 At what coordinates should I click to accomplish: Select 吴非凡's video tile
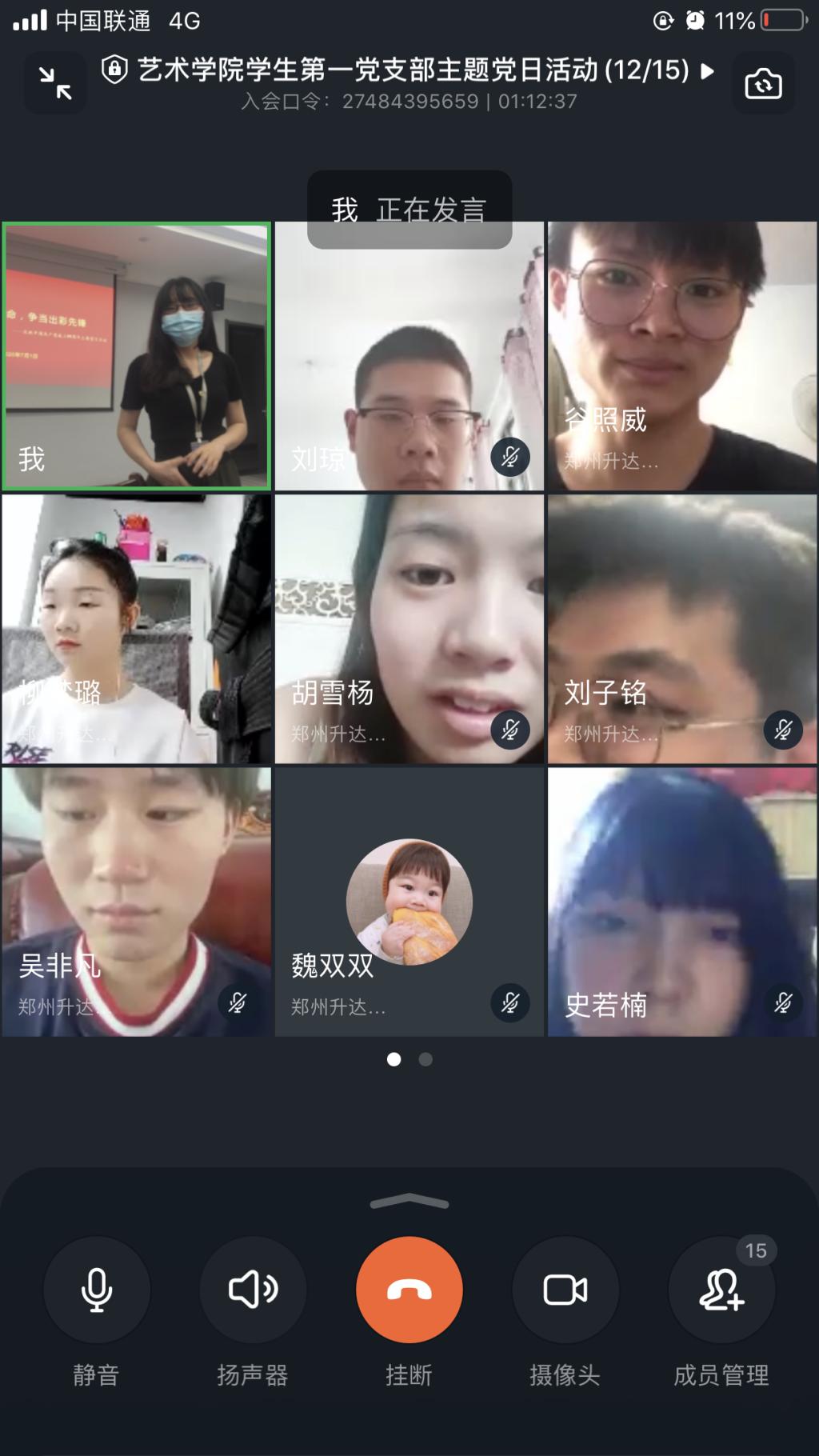tap(136, 902)
